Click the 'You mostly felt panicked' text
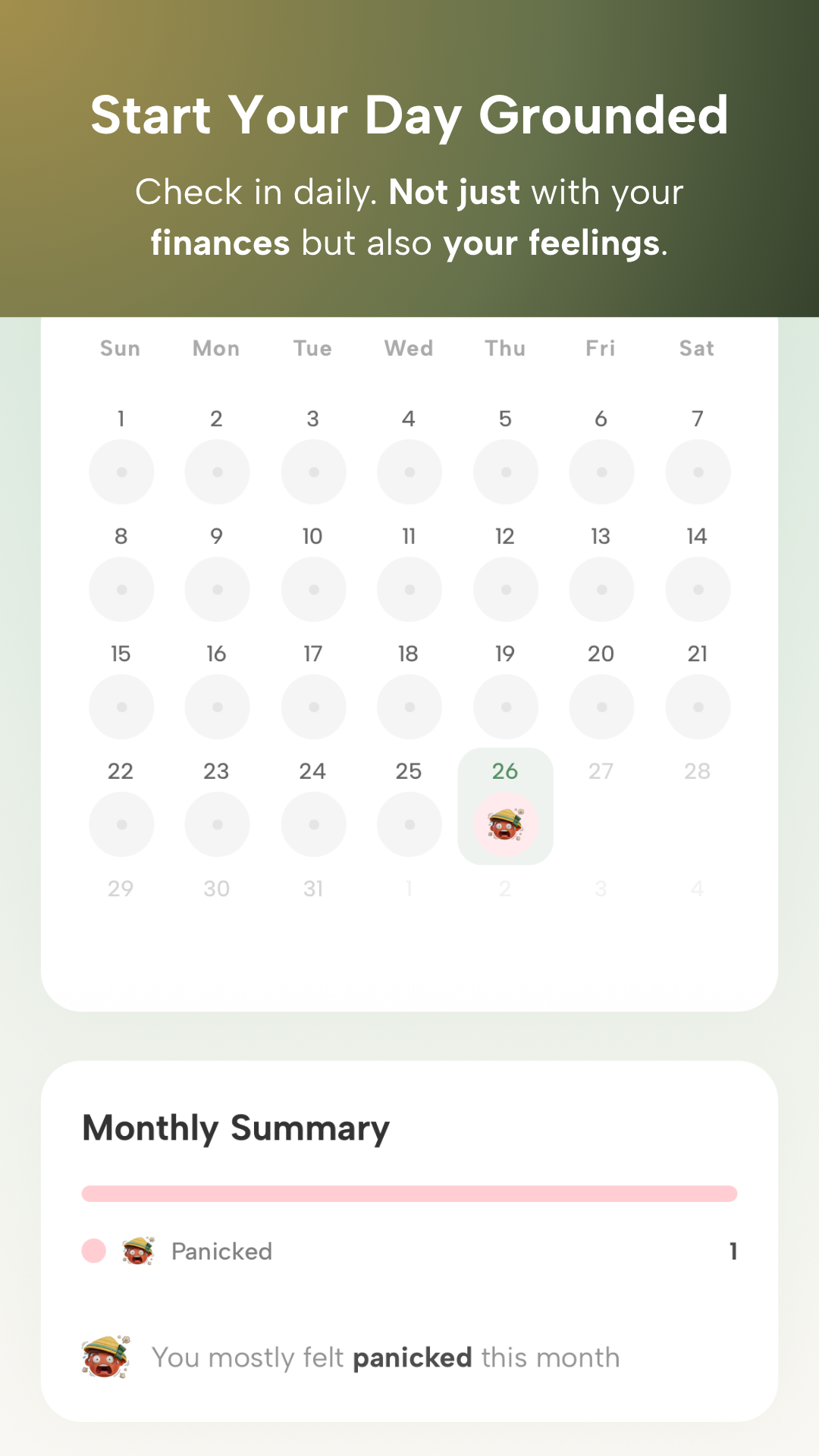The image size is (819, 1456). coord(385,1357)
